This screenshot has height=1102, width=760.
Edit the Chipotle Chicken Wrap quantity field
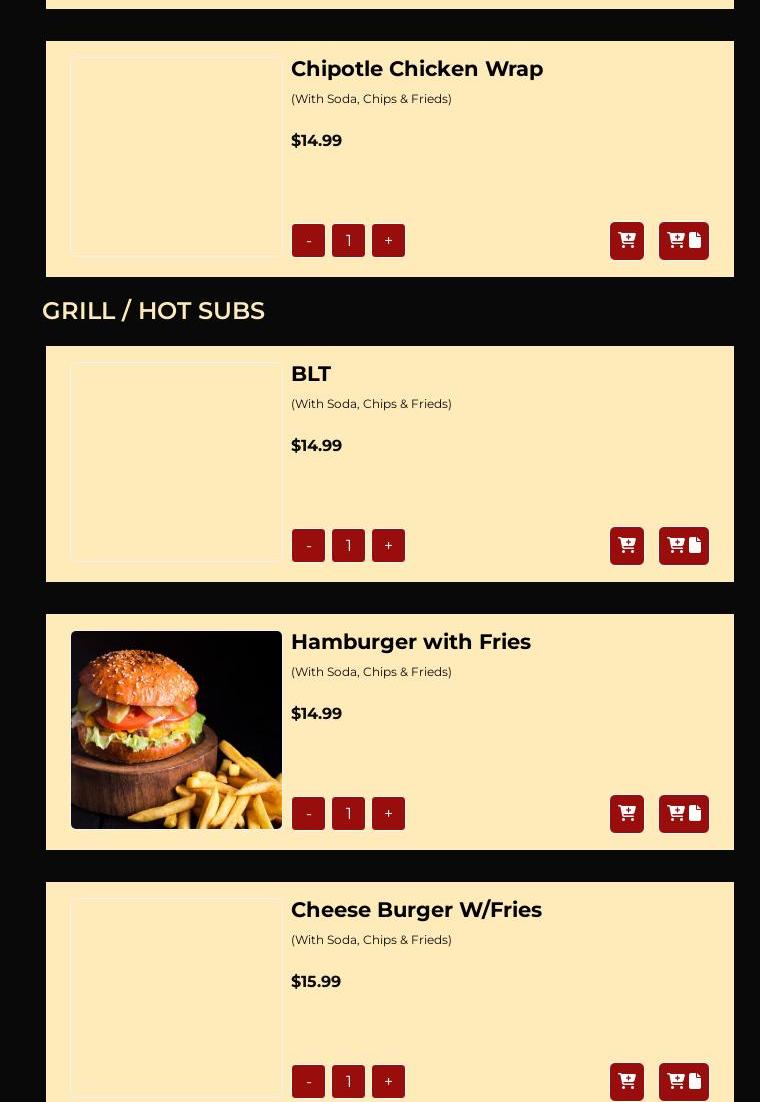[x=348, y=241]
